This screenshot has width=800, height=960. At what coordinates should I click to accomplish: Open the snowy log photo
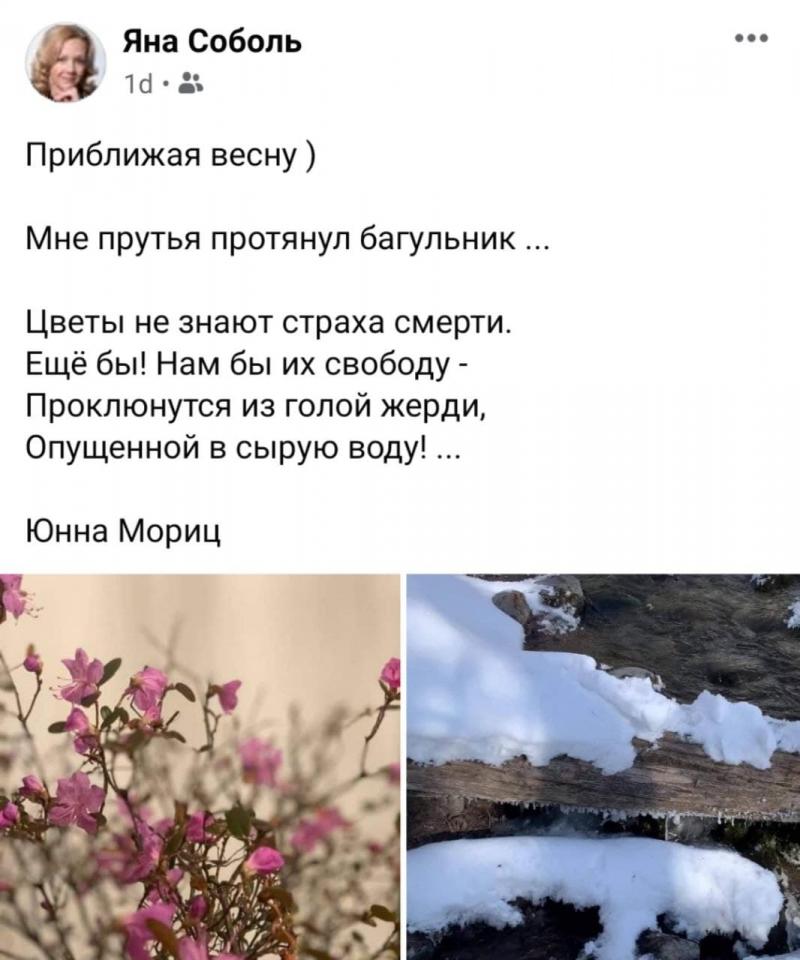pyautogui.click(x=603, y=766)
